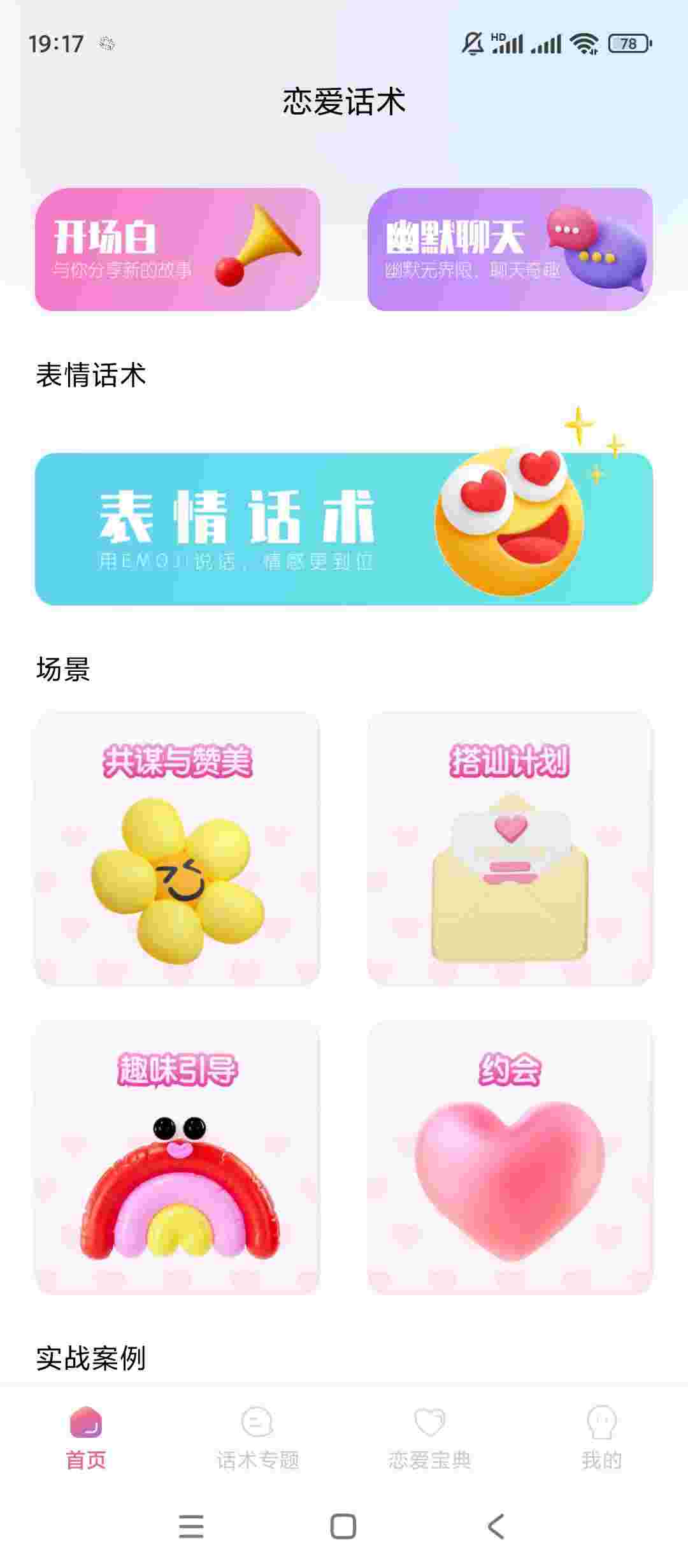Image resolution: width=688 pixels, height=1568 pixels.
Task: Open the 趣味引导 scene card
Action: [x=177, y=1157]
